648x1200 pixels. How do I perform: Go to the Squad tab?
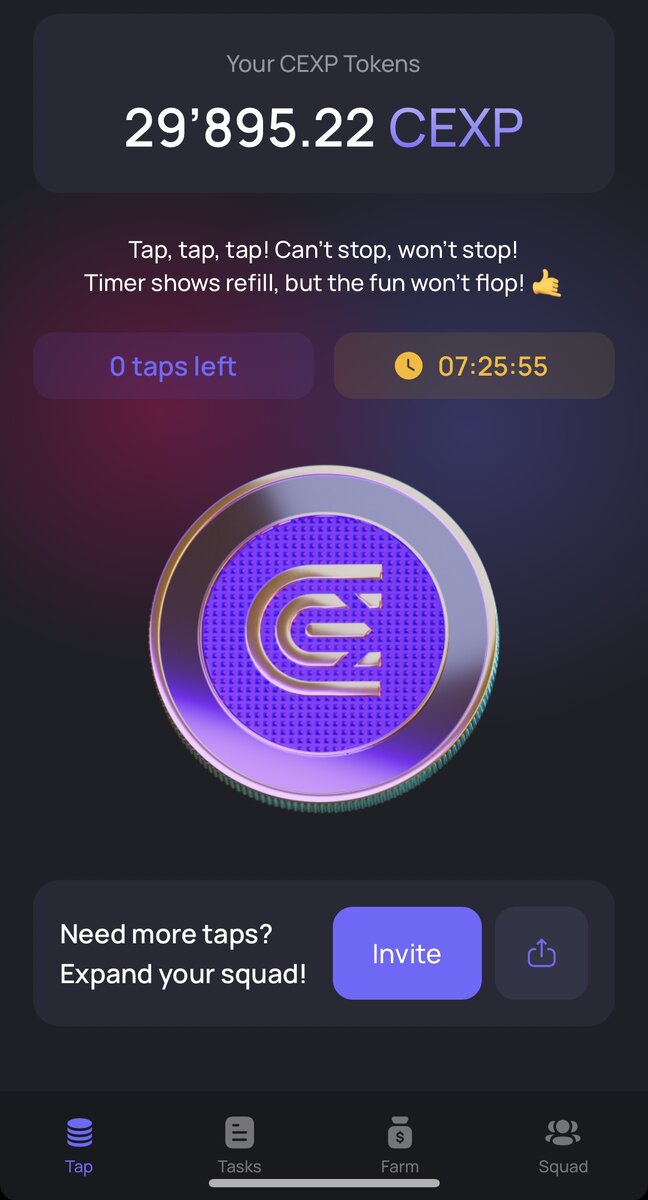563,1145
